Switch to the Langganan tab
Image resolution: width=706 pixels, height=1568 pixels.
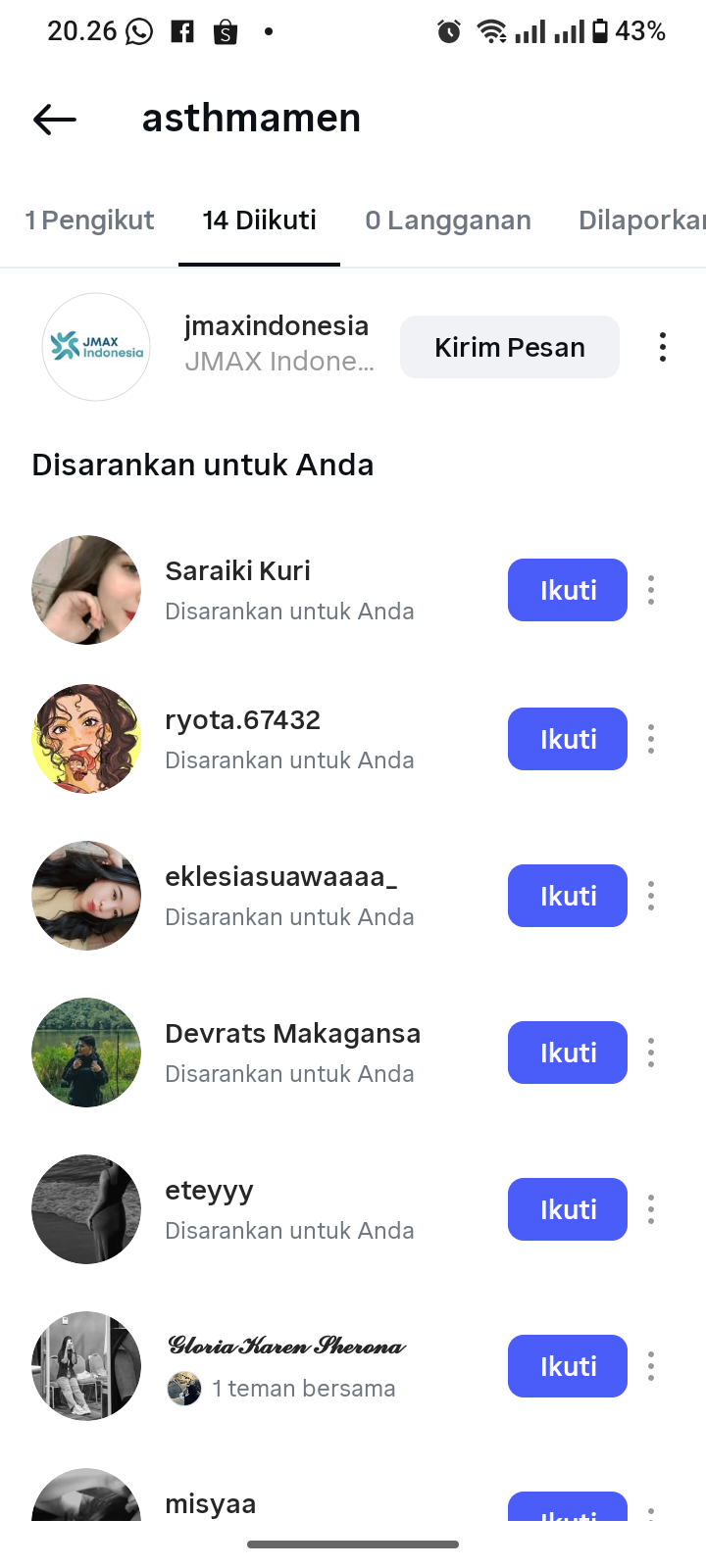(447, 220)
